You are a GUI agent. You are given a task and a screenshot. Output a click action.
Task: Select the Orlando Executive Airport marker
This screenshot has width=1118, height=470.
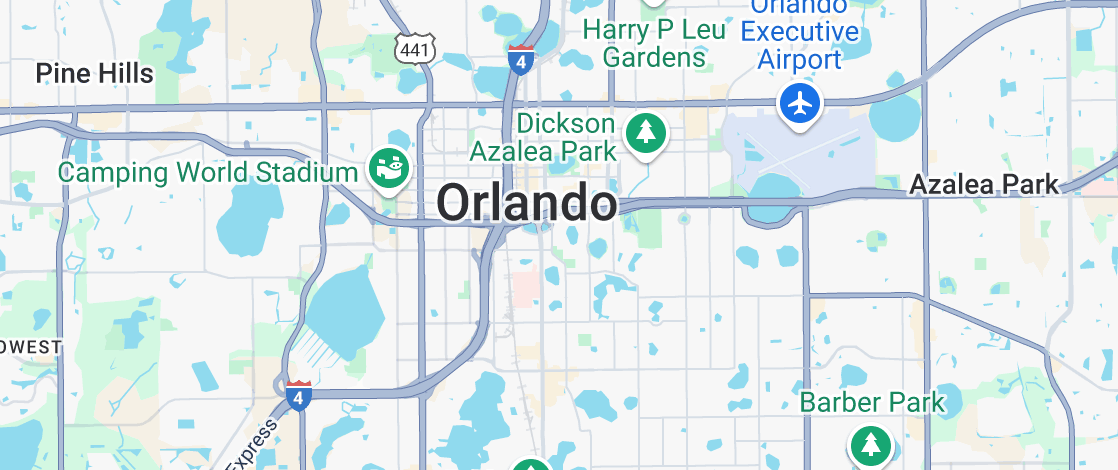pyautogui.click(x=799, y=103)
